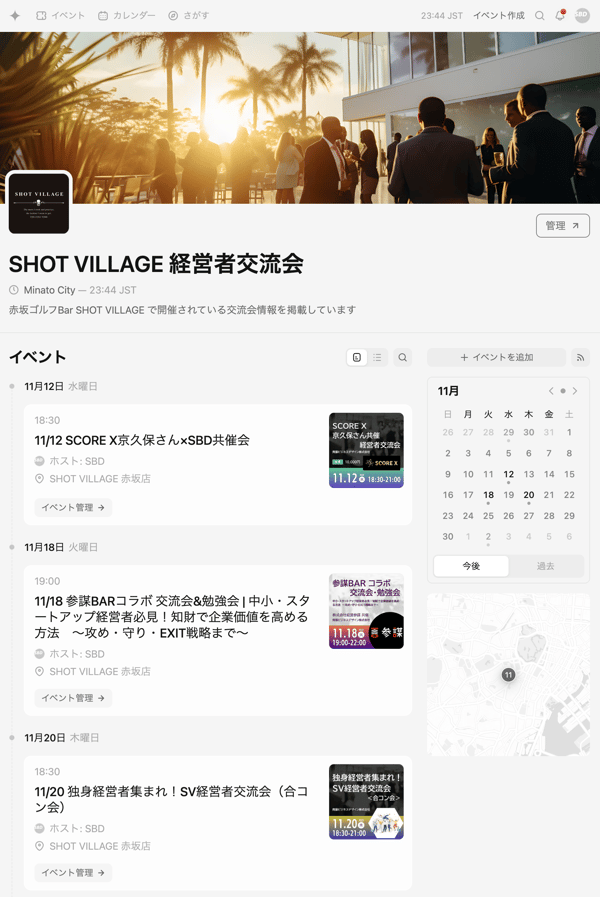This screenshot has width=600, height=897.
Task: Switch events to list view
Action: tap(377, 357)
